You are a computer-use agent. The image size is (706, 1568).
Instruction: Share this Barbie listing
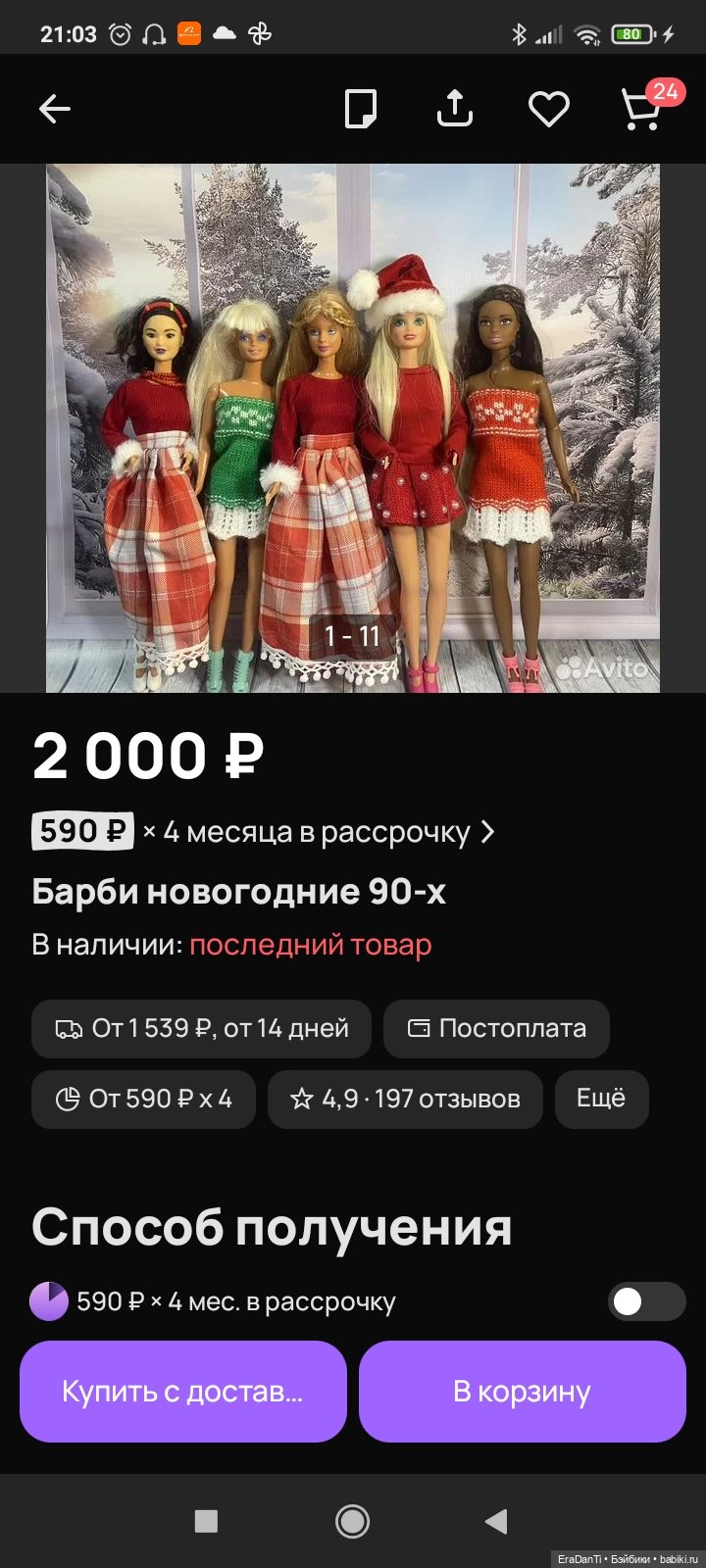[454, 109]
